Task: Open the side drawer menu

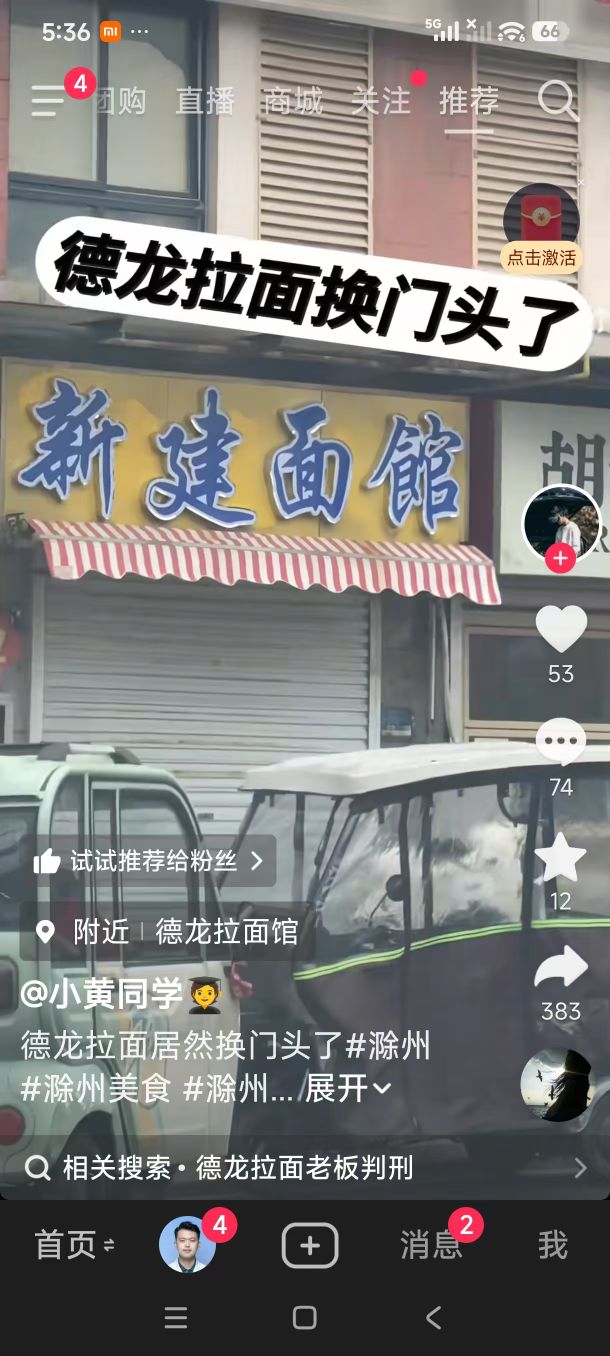Action: 48,100
